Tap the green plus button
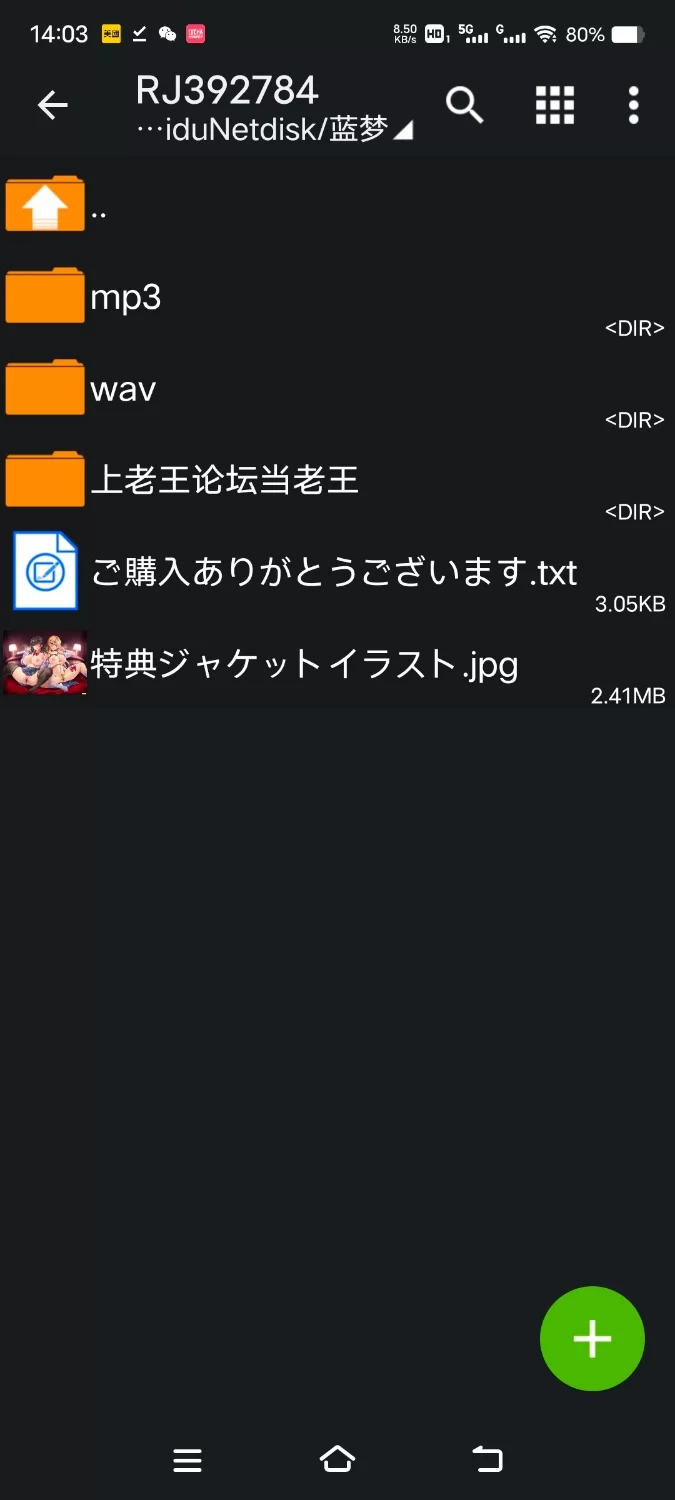This screenshot has height=1500, width=675. (x=592, y=1338)
